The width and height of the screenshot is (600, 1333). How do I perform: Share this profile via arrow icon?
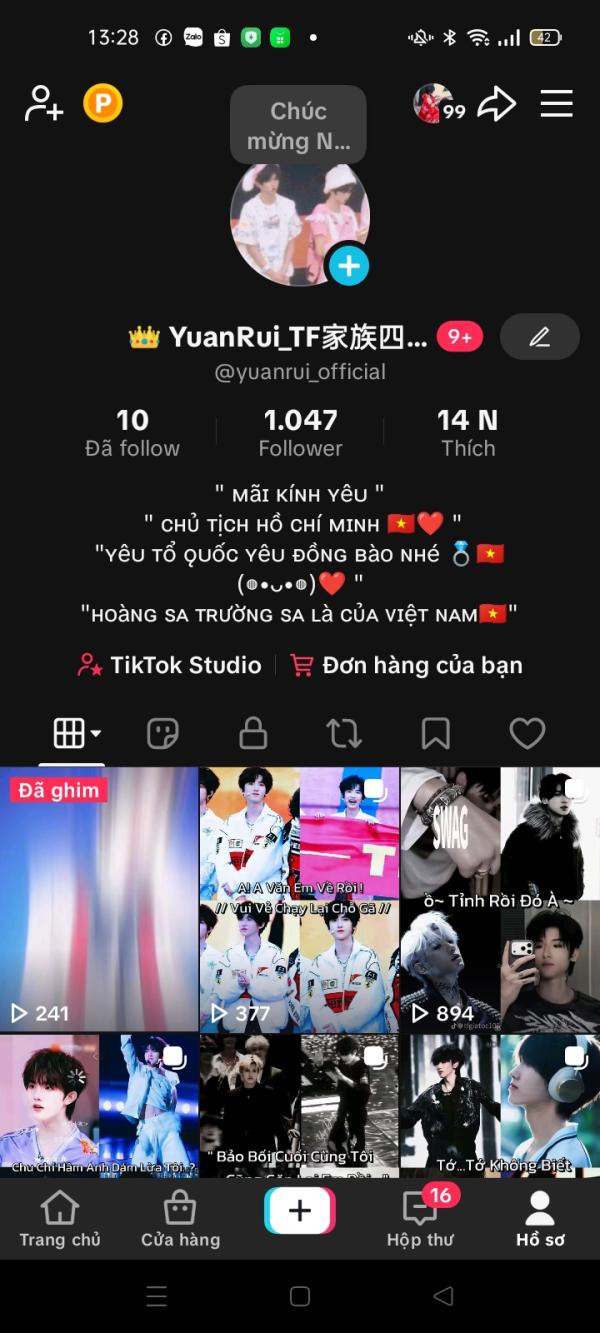pos(496,103)
